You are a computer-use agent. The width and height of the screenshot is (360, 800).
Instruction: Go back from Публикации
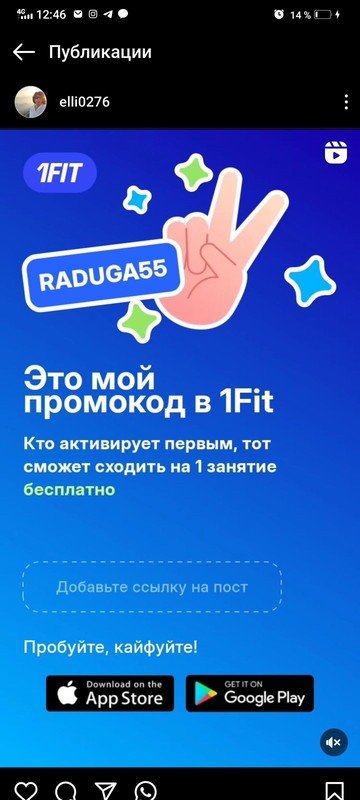pos(23,52)
